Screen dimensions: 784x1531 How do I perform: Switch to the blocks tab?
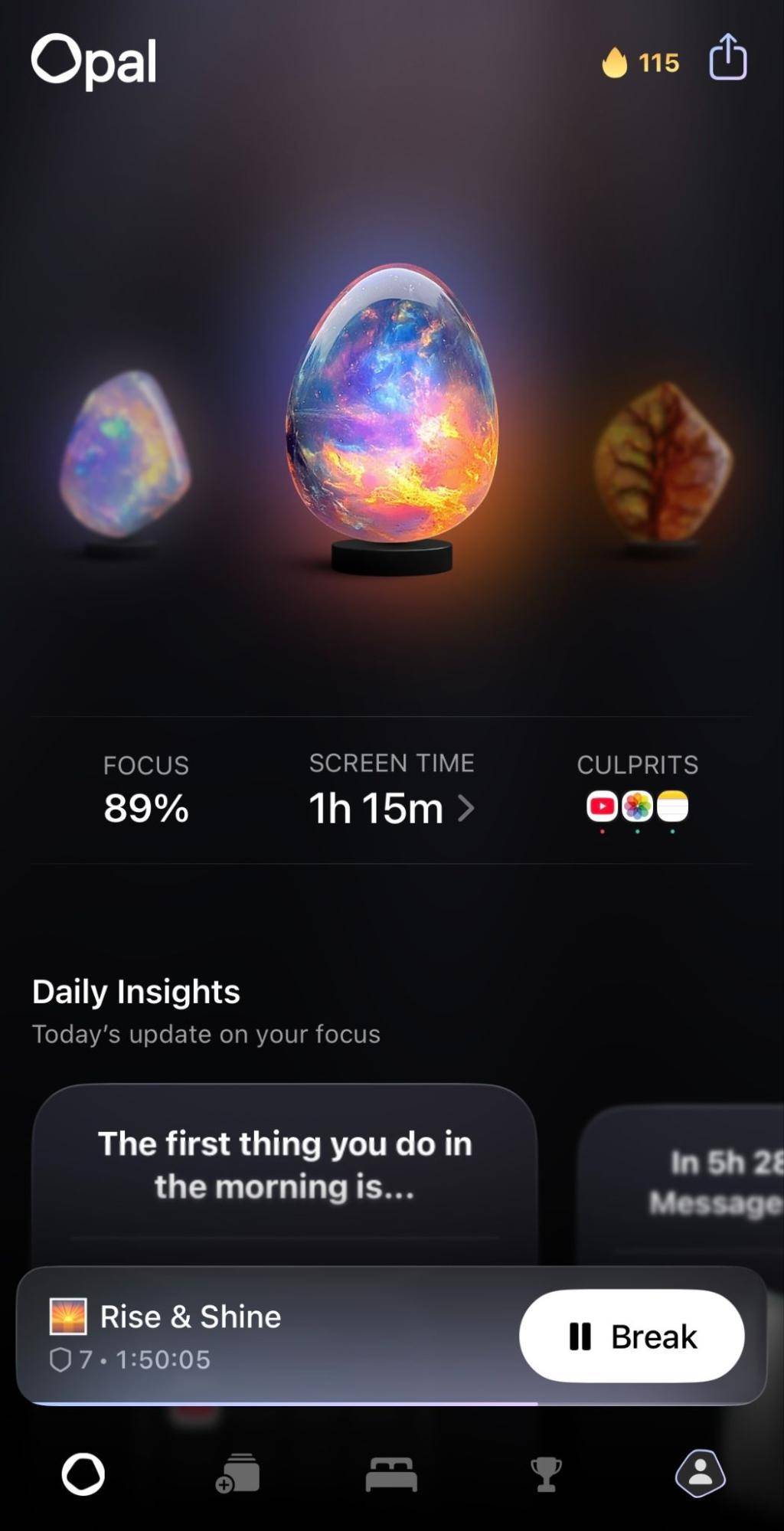(x=237, y=1473)
